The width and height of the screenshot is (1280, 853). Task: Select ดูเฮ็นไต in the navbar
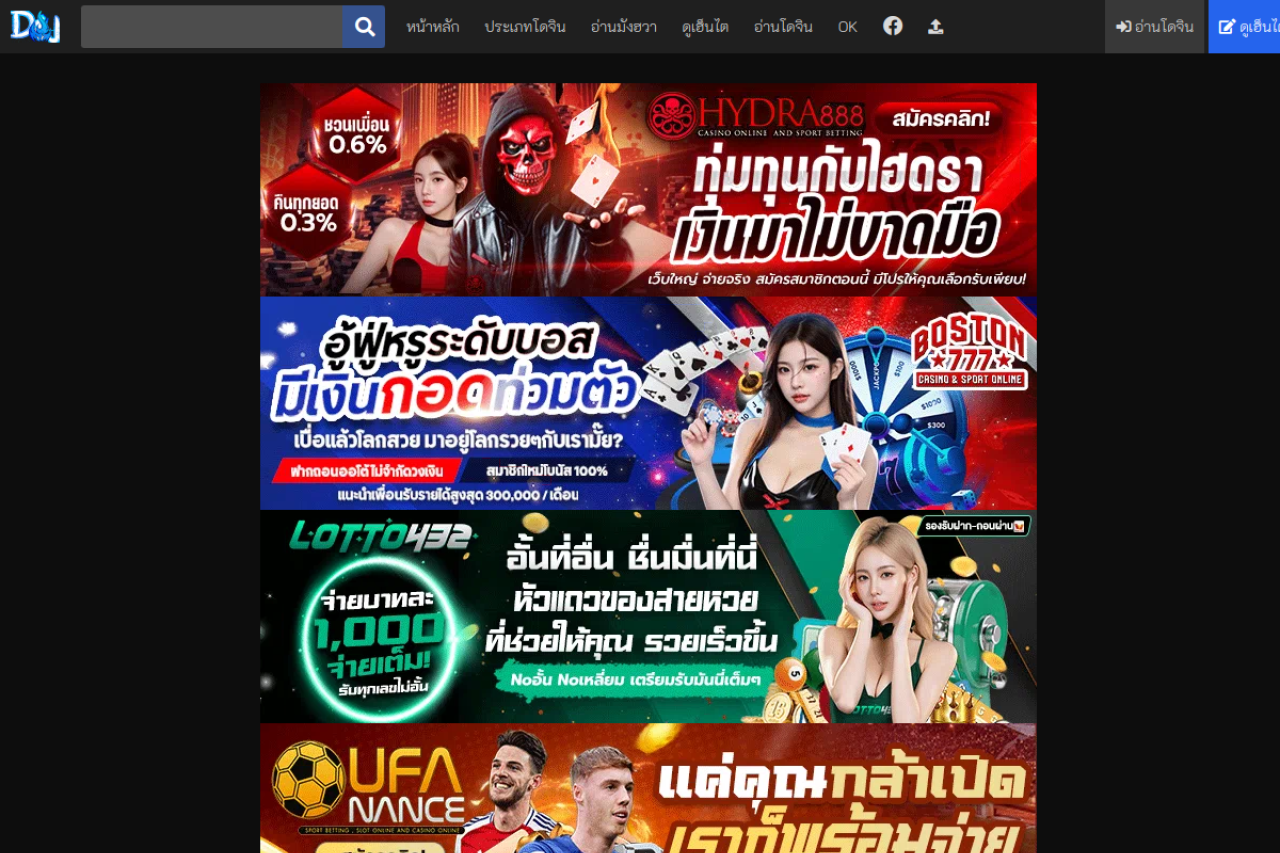pyautogui.click(x=705, y=27)
